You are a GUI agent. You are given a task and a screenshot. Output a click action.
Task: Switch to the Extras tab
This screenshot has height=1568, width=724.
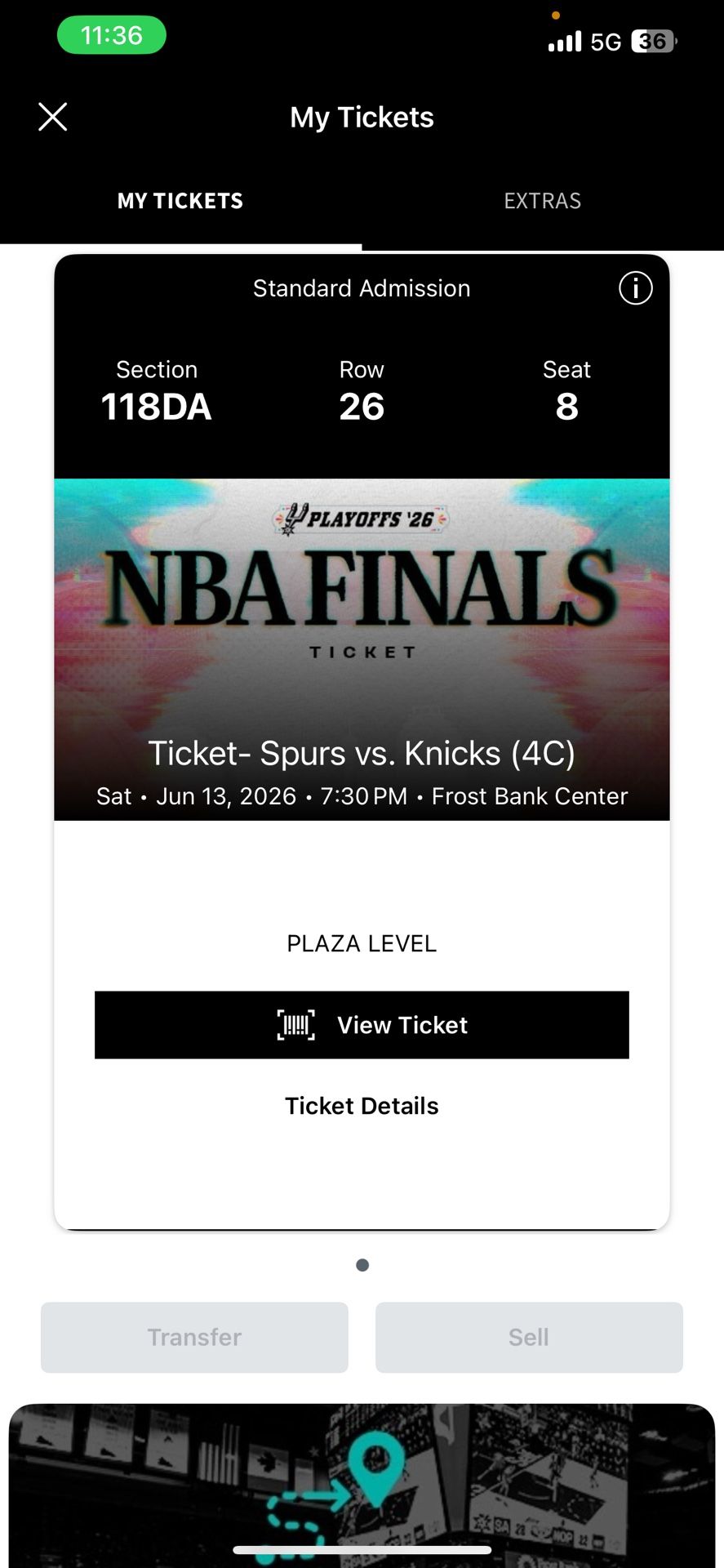543,201
